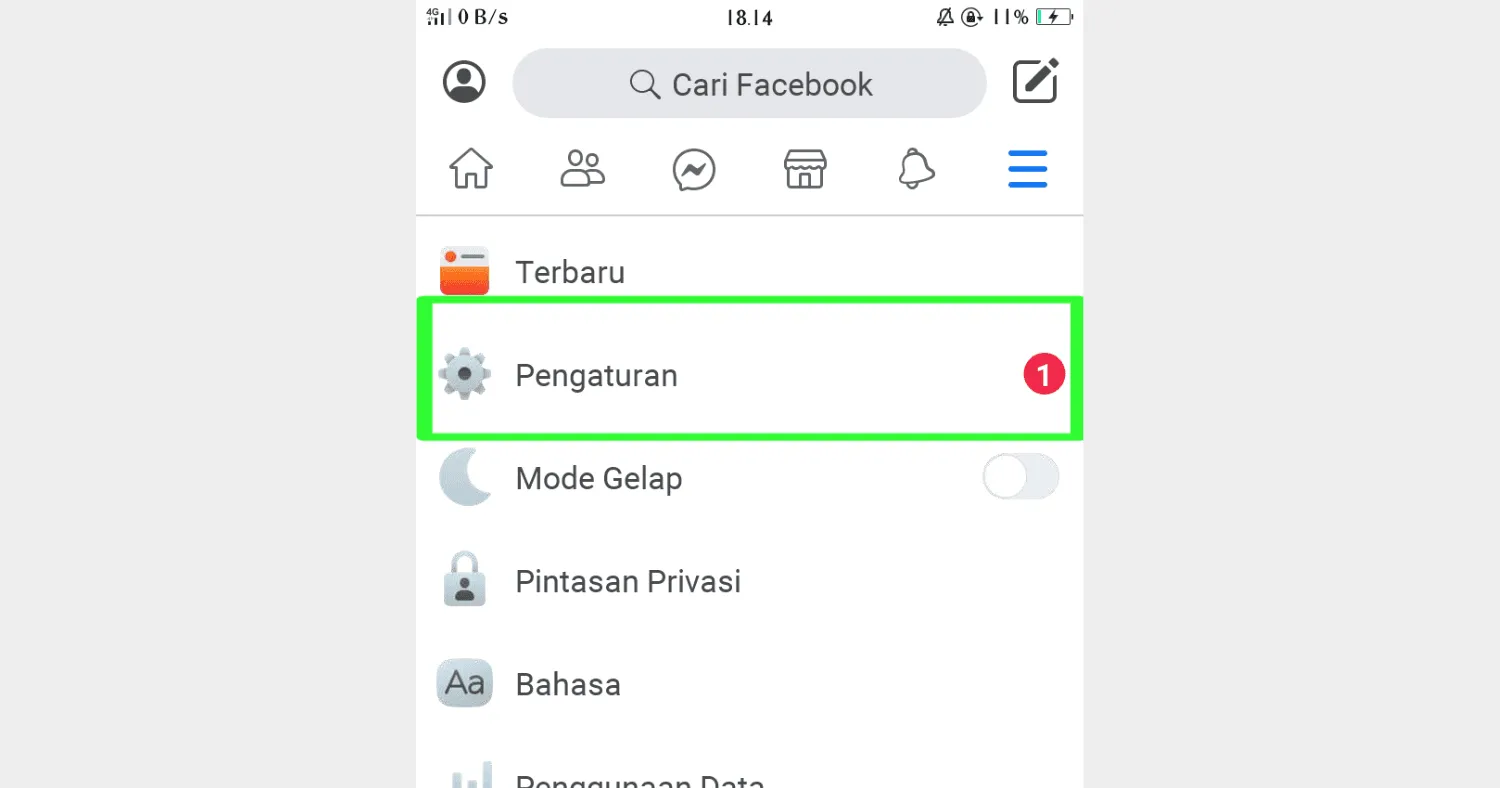Go to the Messenger tab
The width and height of the screenshot is (1500, 788).
[693, 170]
